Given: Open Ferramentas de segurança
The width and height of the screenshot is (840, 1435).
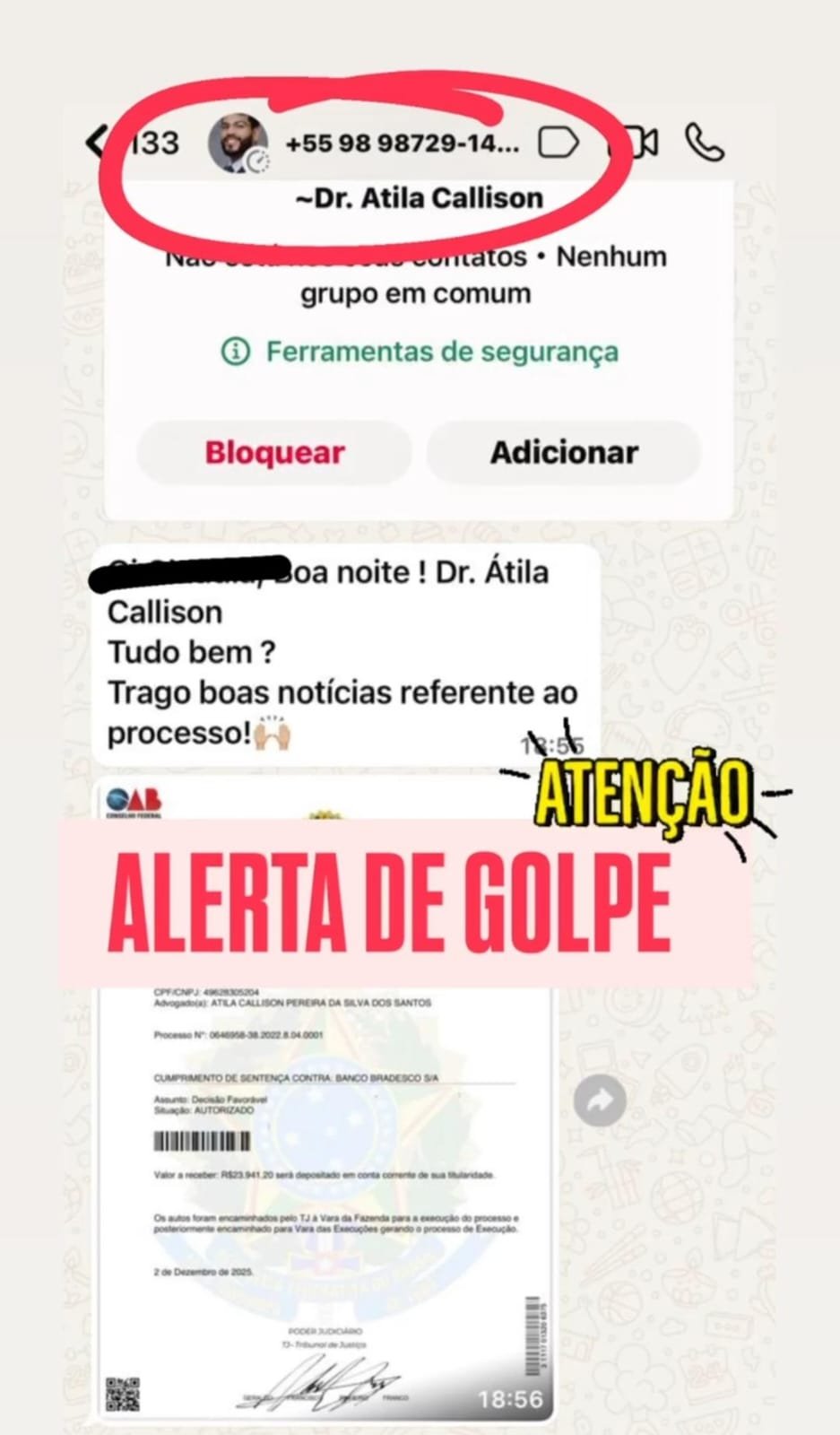Looking at the screenshot, I should tap(442, 352).
